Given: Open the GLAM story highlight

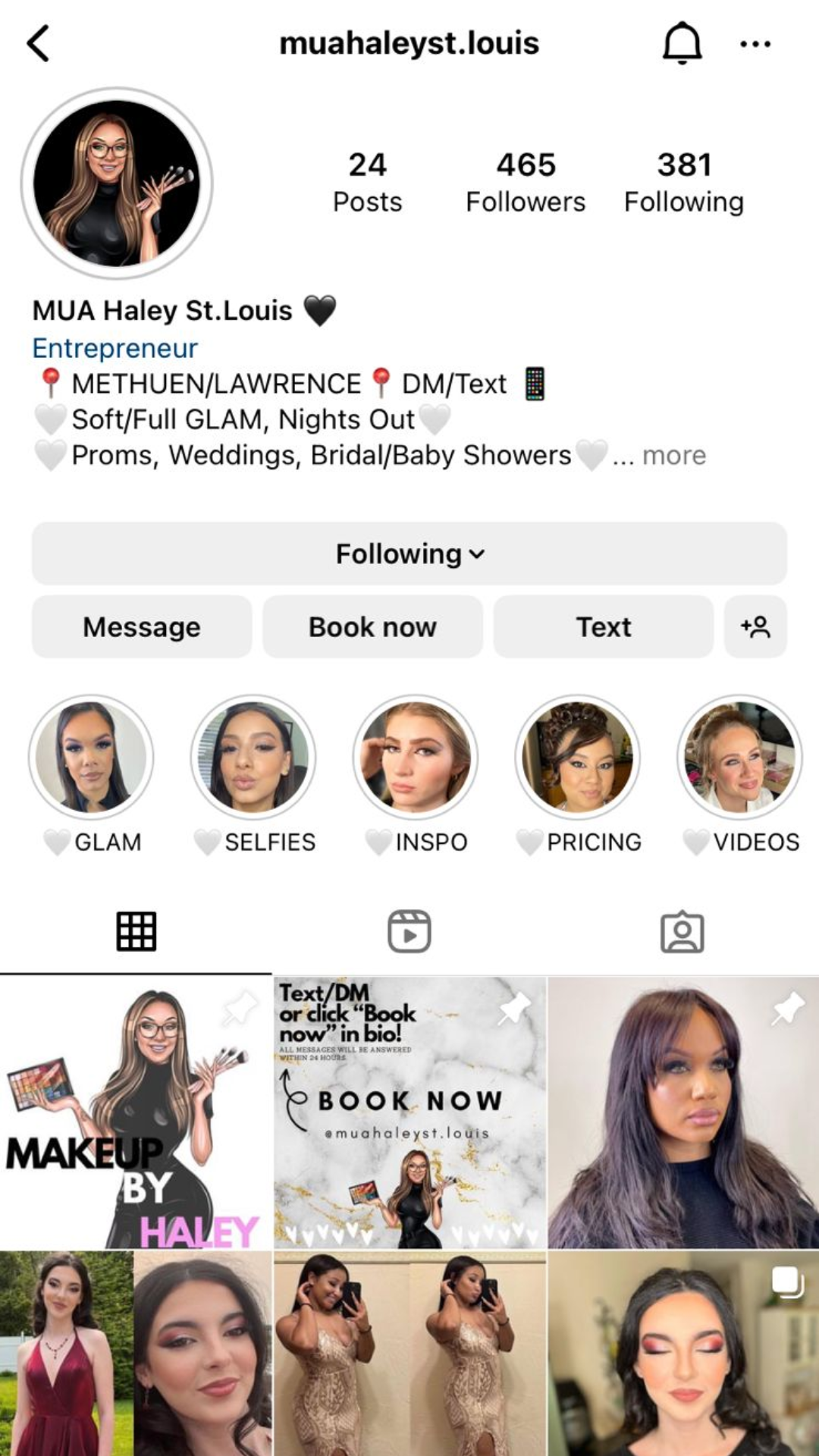Looking at the screenshot, I should (x=91, y=758).
